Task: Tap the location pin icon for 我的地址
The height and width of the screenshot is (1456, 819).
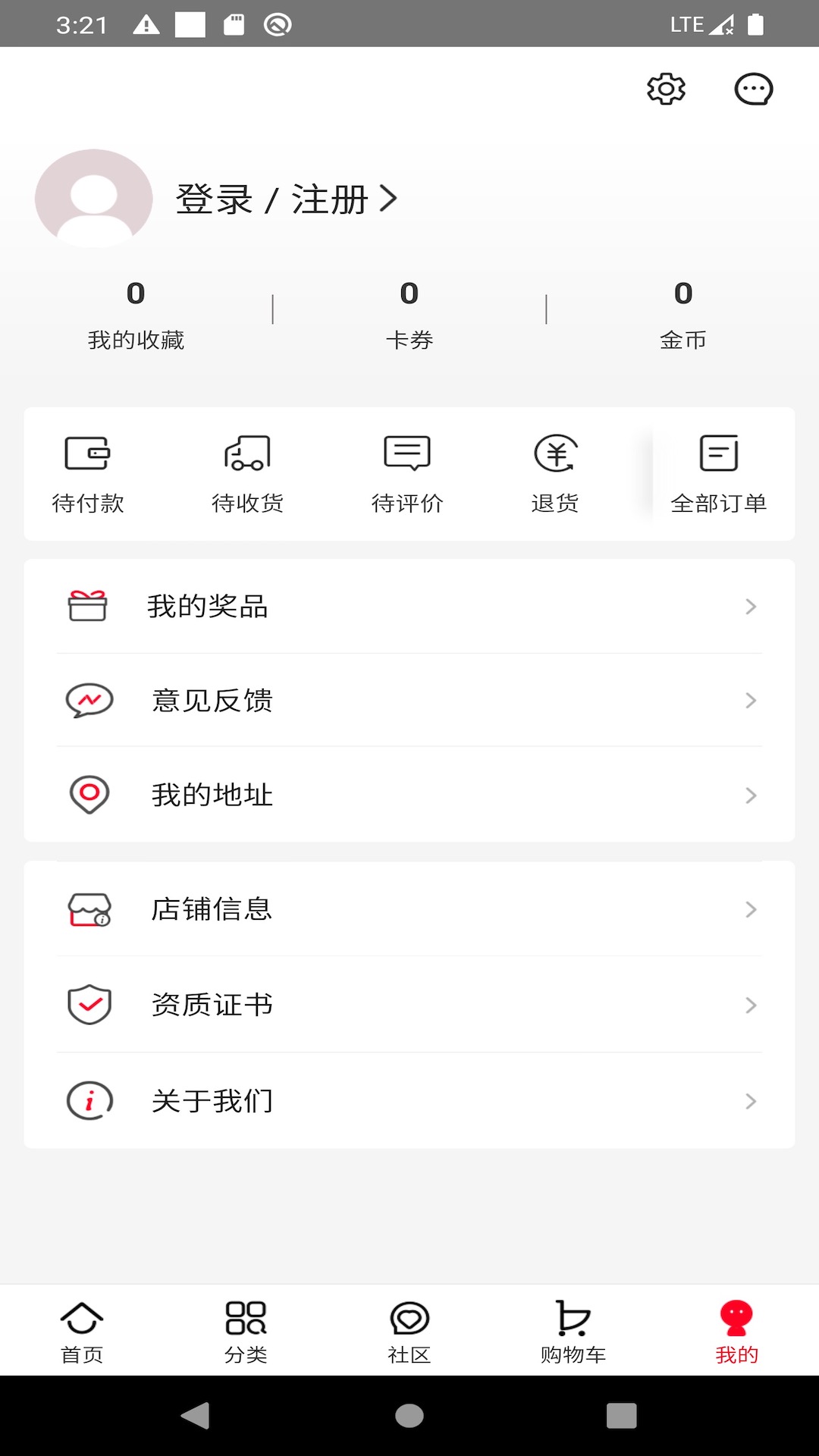Action: pyautogui.click(x=89, y=795)
